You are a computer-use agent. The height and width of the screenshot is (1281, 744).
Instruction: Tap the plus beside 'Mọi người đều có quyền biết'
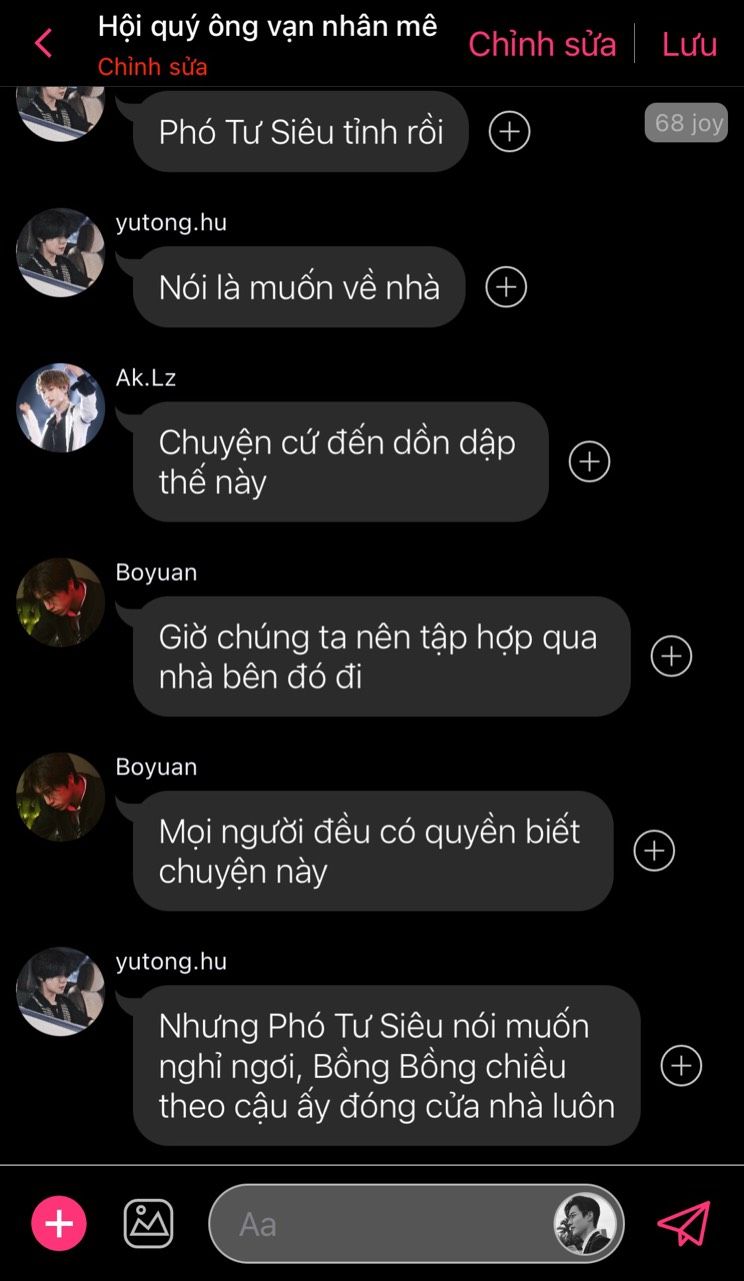click(x=654, y=850)
